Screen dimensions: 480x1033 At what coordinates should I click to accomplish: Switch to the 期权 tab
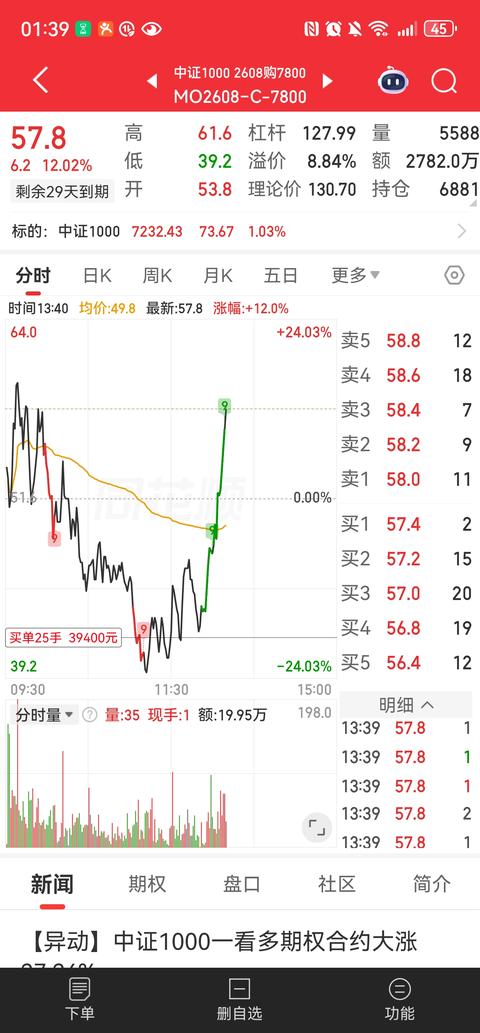point(147,883)
